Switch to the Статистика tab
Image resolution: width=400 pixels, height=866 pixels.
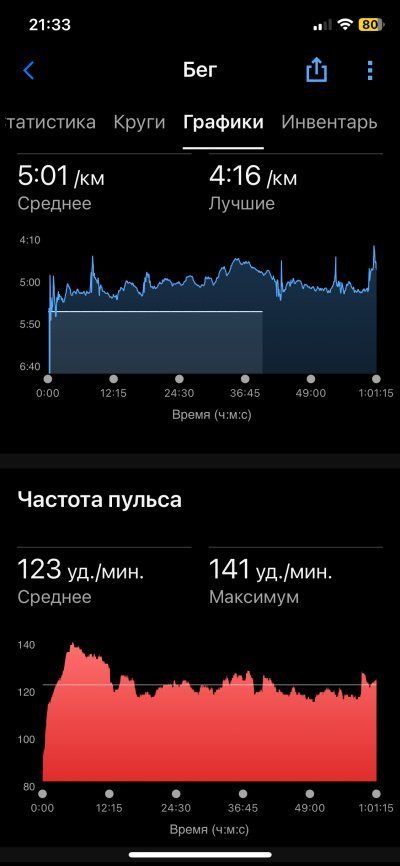[x=49, y=122]
